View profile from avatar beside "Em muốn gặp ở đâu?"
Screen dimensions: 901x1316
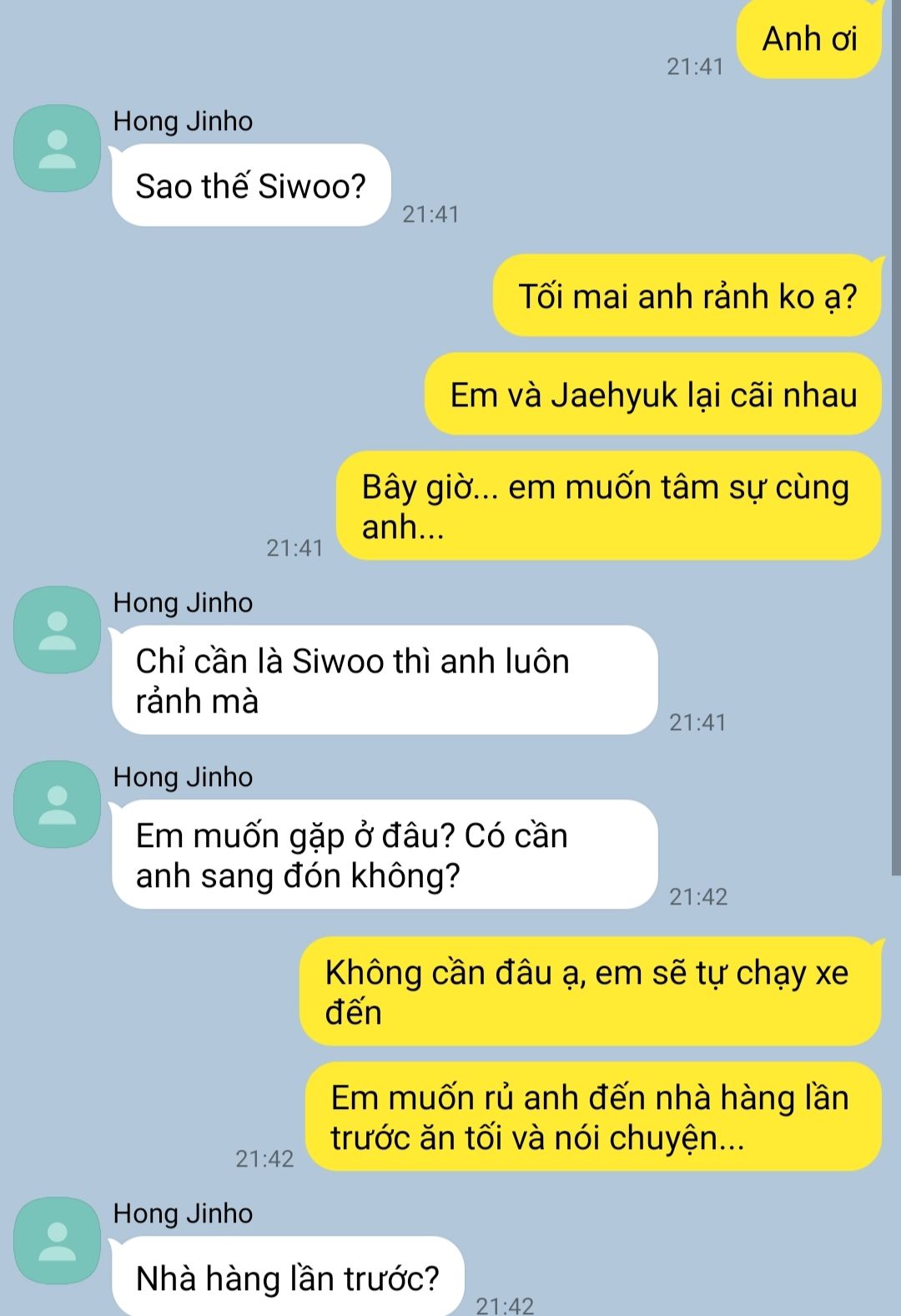pyautogui.click(x=57, y=804)
